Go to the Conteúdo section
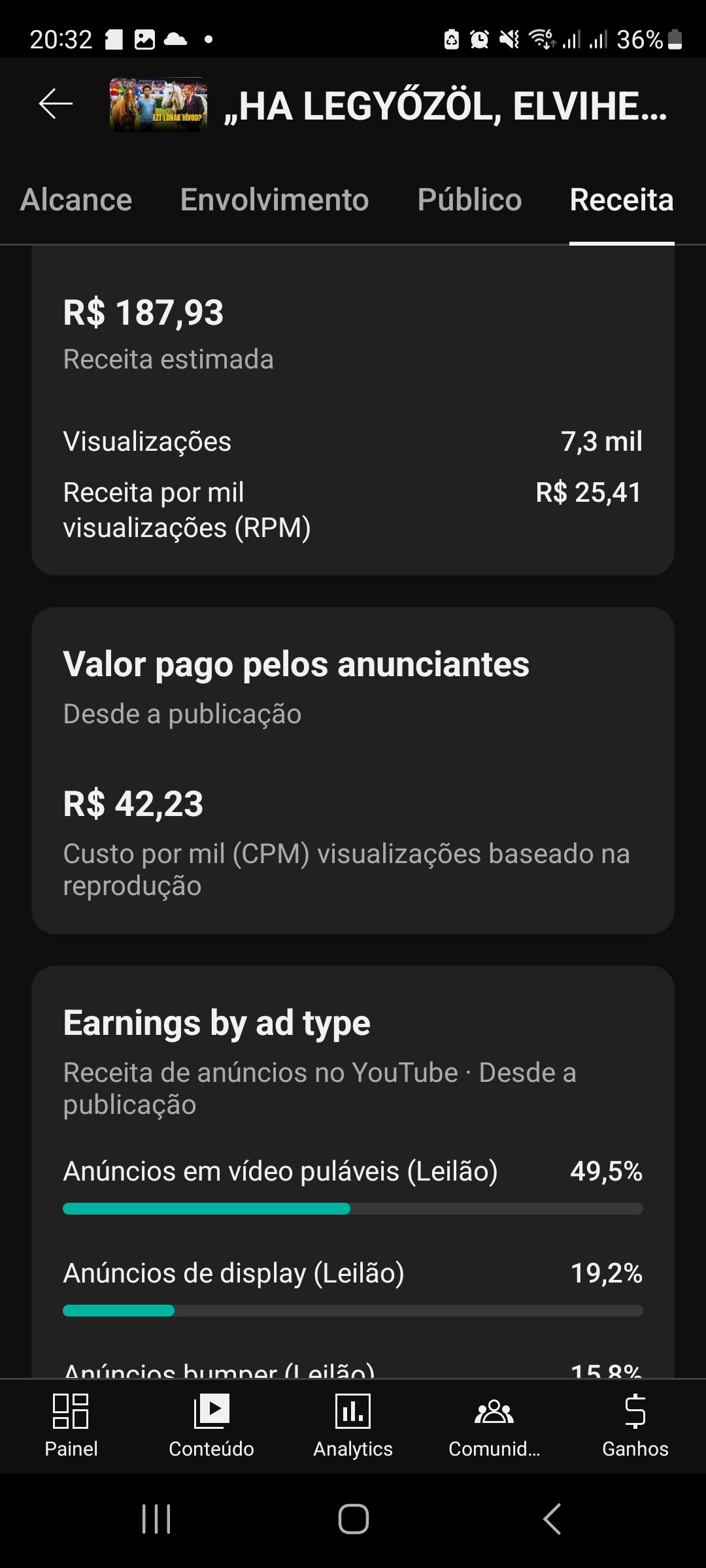This screenshot has width=706, height=1568. (211, 1426)
